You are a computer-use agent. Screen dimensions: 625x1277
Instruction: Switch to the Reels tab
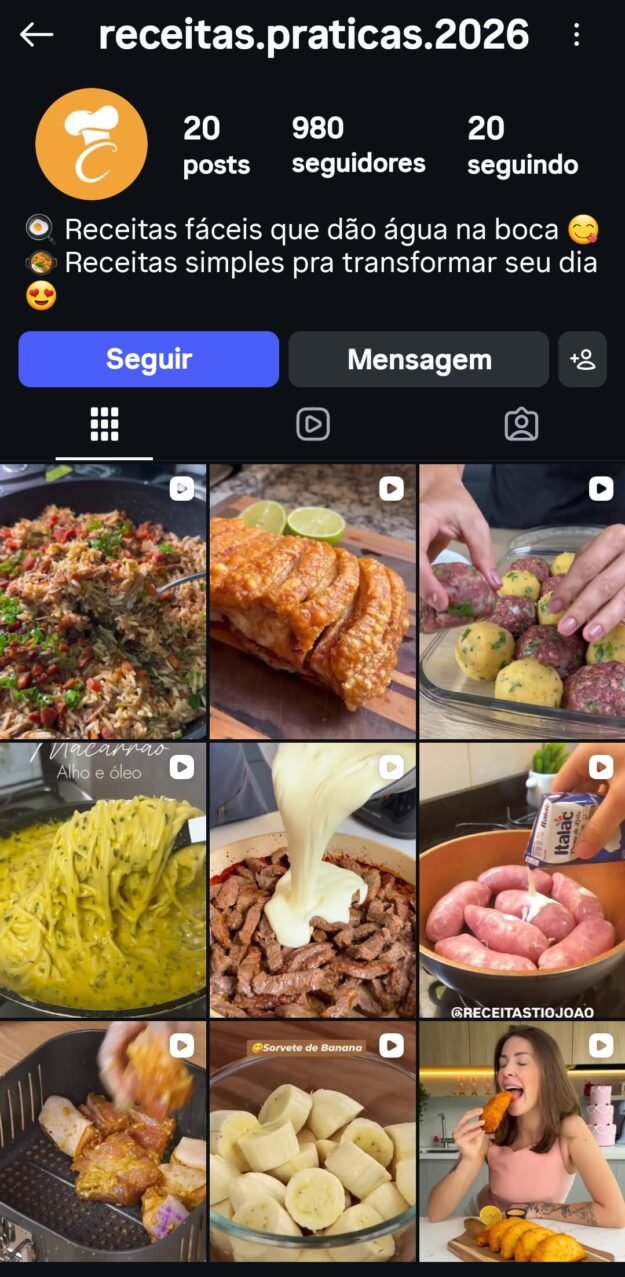312,424
